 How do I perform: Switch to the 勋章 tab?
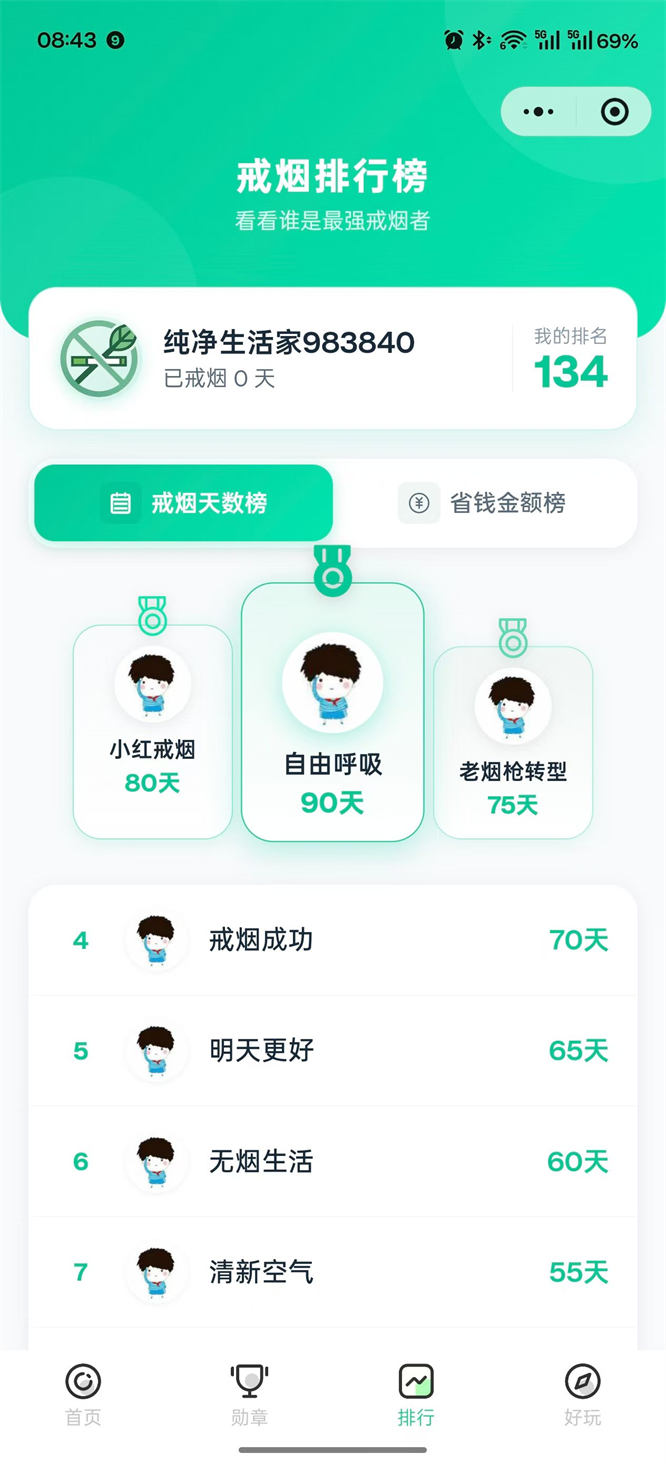(x=249, y=1396)
